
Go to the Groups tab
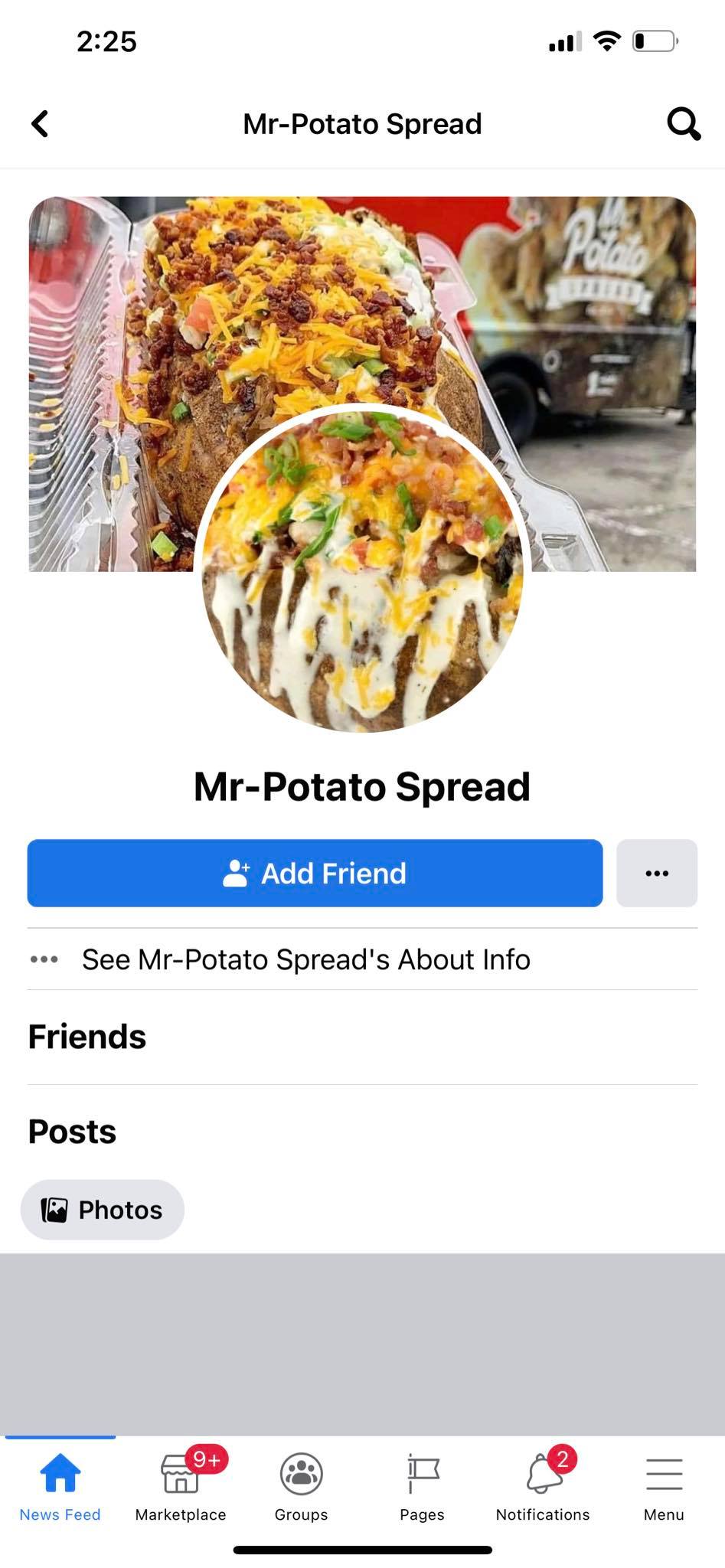[x=301, y=1487]
